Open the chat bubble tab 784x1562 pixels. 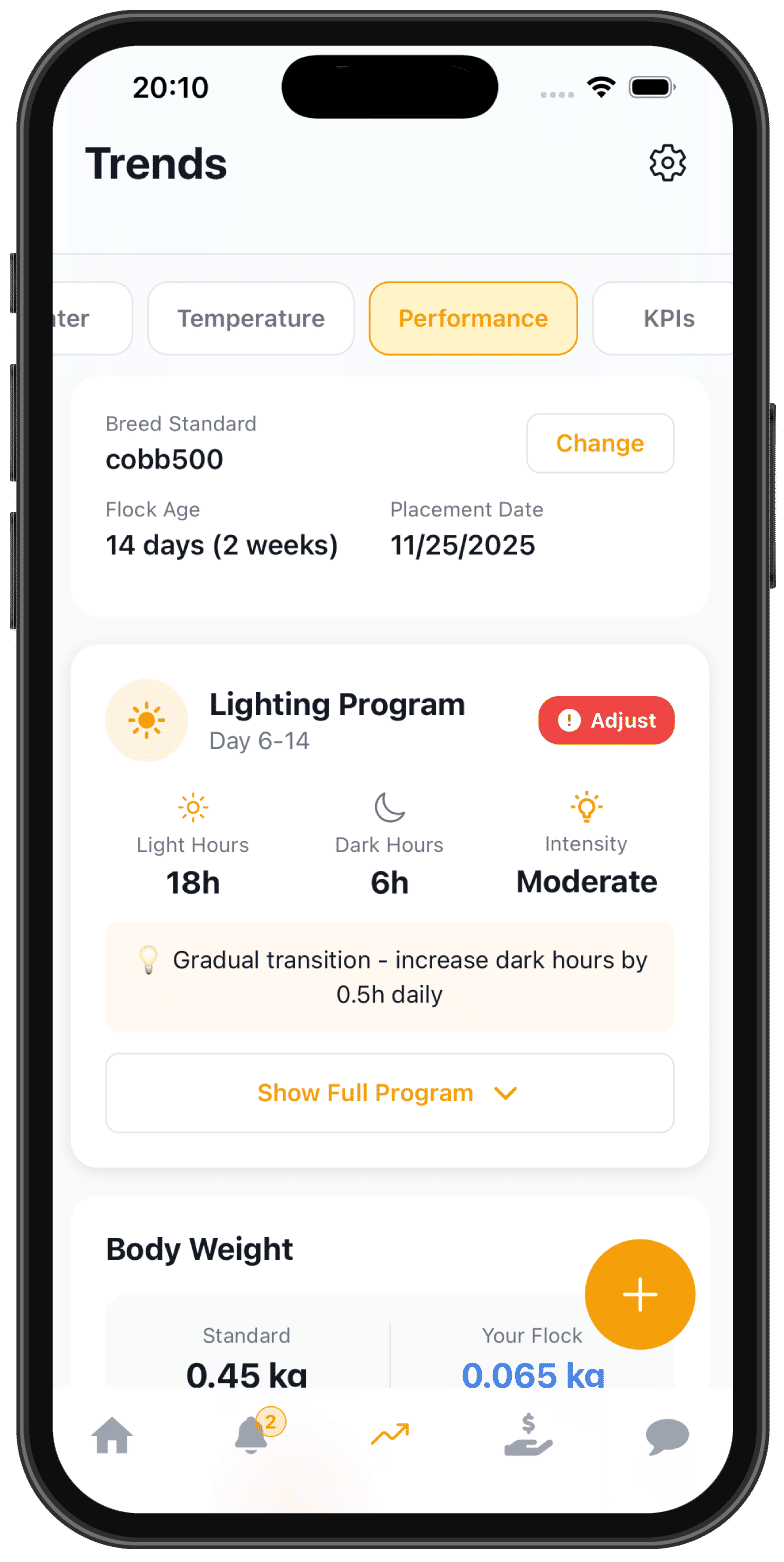point(667,1437)
